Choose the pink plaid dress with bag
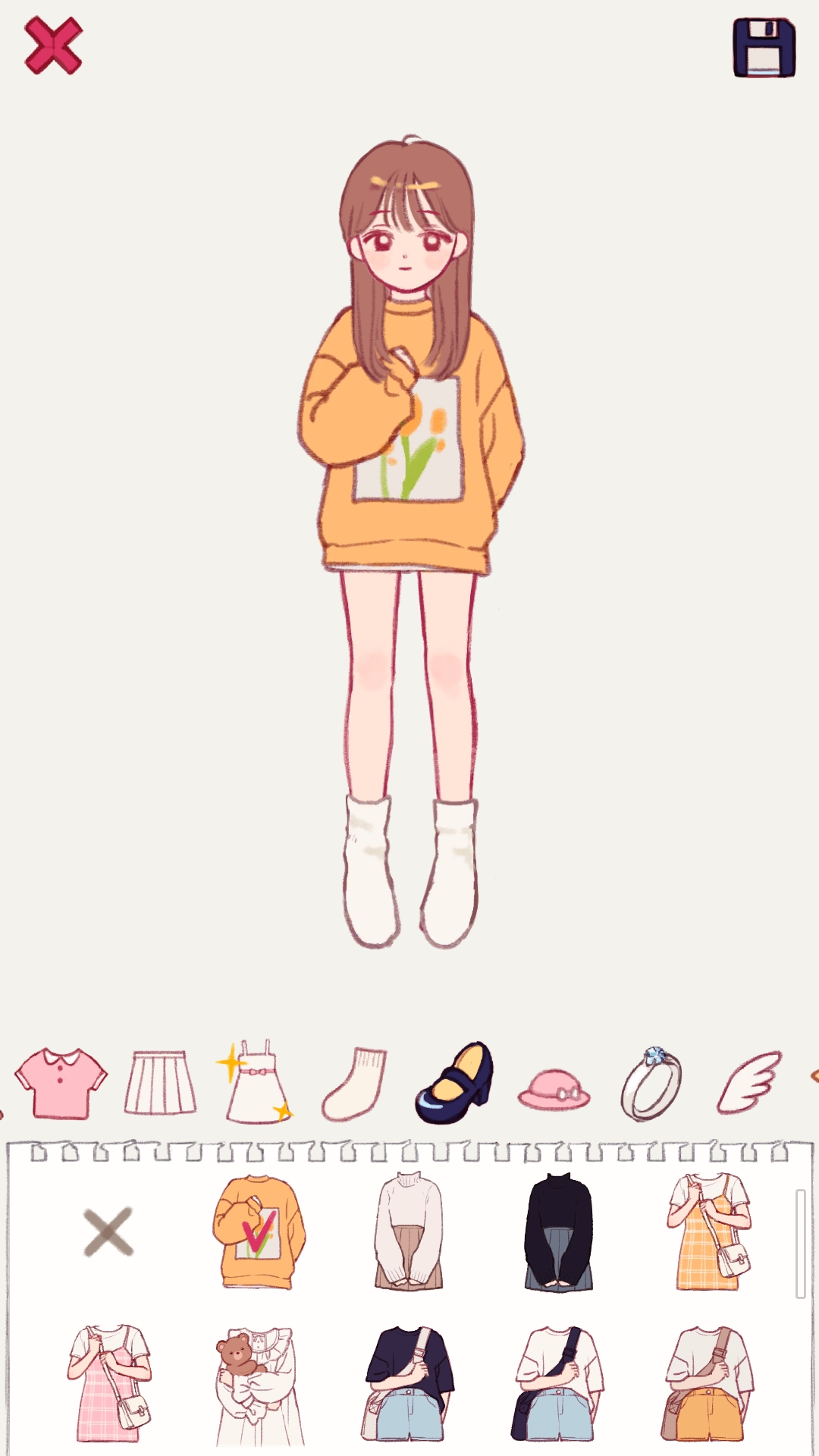Screen dimensions: 819x1456 tap(108, 1383)
